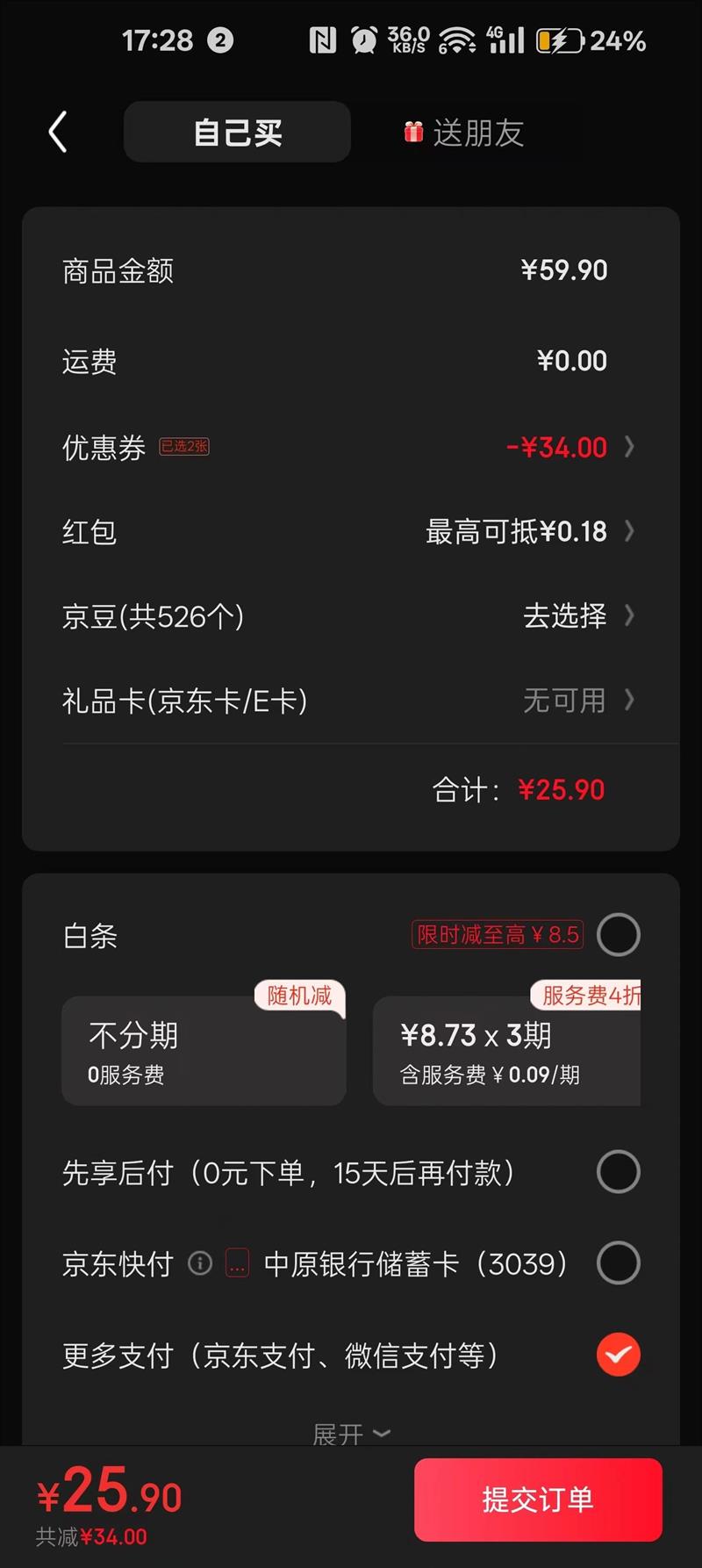Submit the order with 提交订单
The image size is (702, 1568).
click(x=538, y=1500)
